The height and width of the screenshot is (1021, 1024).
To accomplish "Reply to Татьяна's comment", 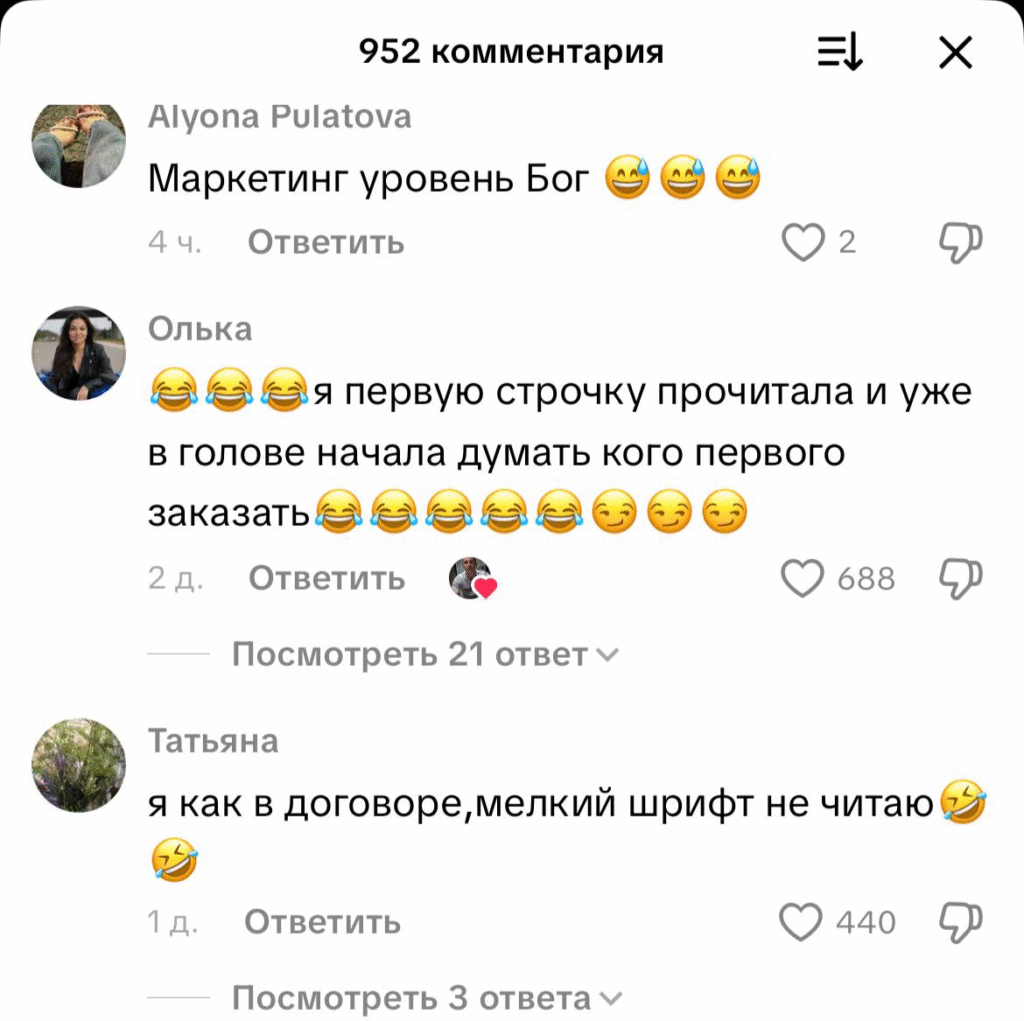I will pos(322,921).
